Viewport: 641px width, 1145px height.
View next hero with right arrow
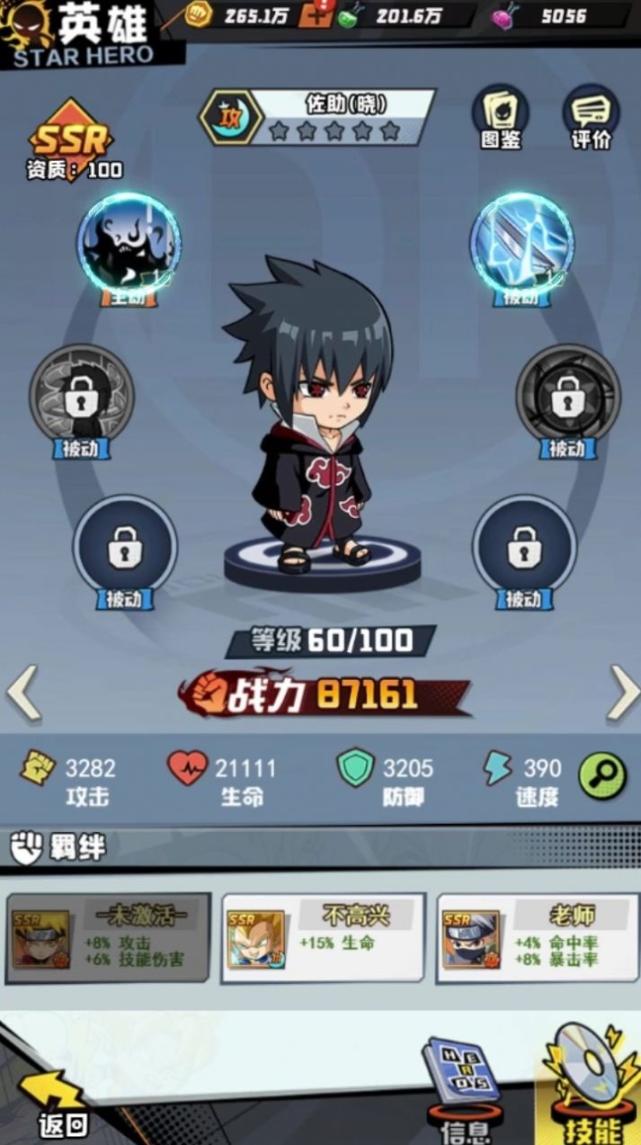(622, 692)
